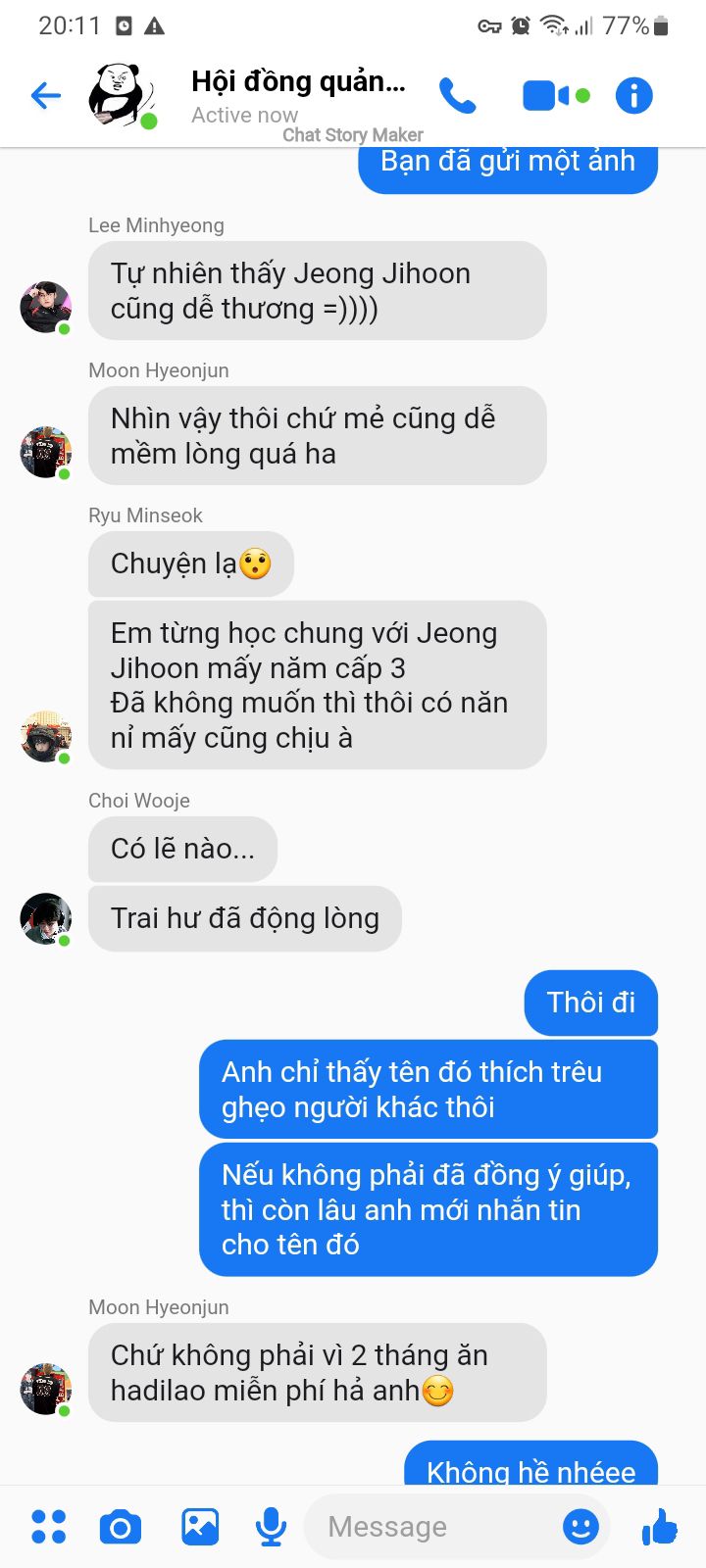The width and height of the screenshot is (706, 1568).
Task: Record a voice message with the microphone
Action: [x=271, y=1526]
